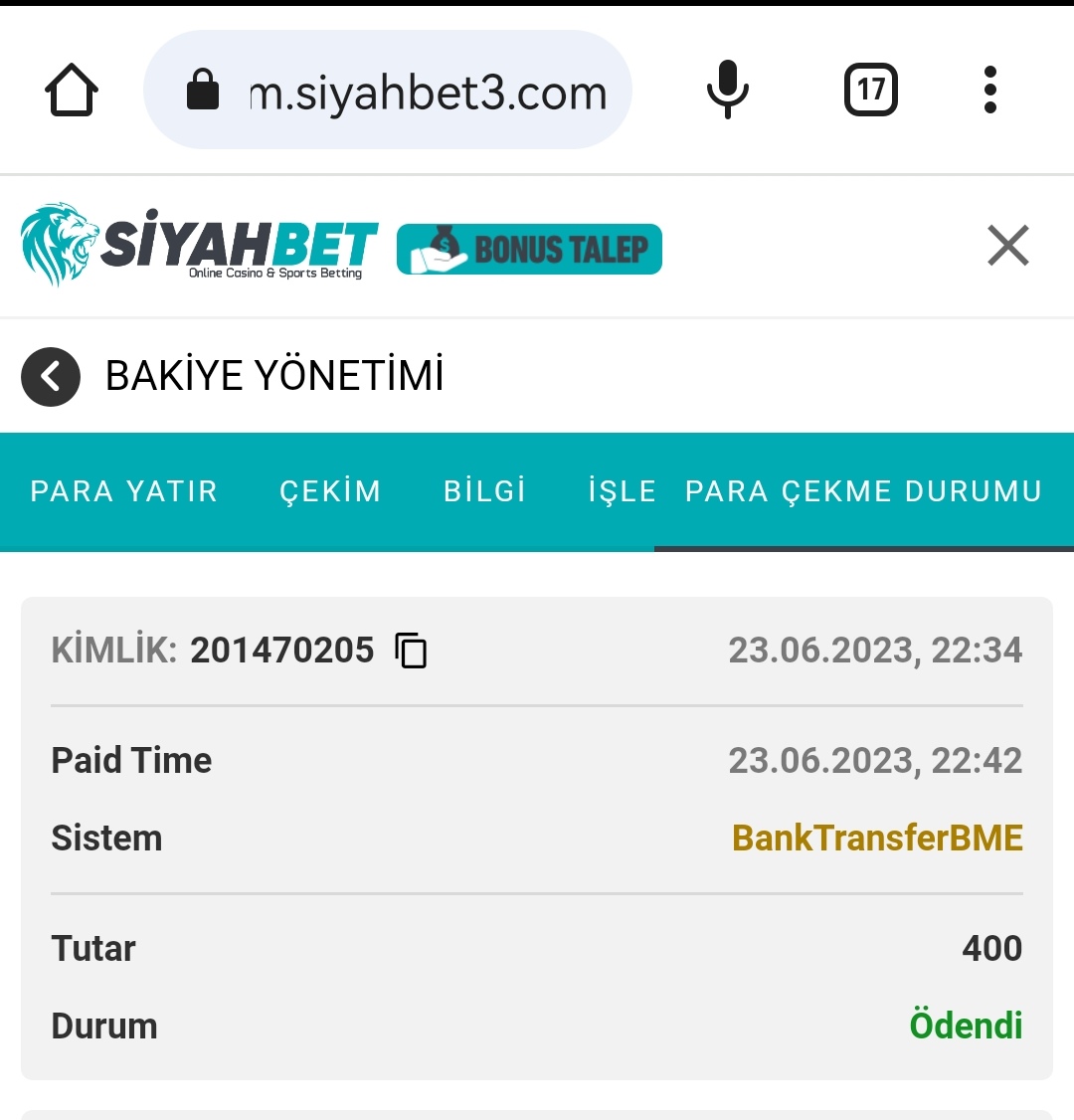Viewport: 1074px width, 1120px height.
Task: Tap the Siyahbet logo
Action: point(199,246)
